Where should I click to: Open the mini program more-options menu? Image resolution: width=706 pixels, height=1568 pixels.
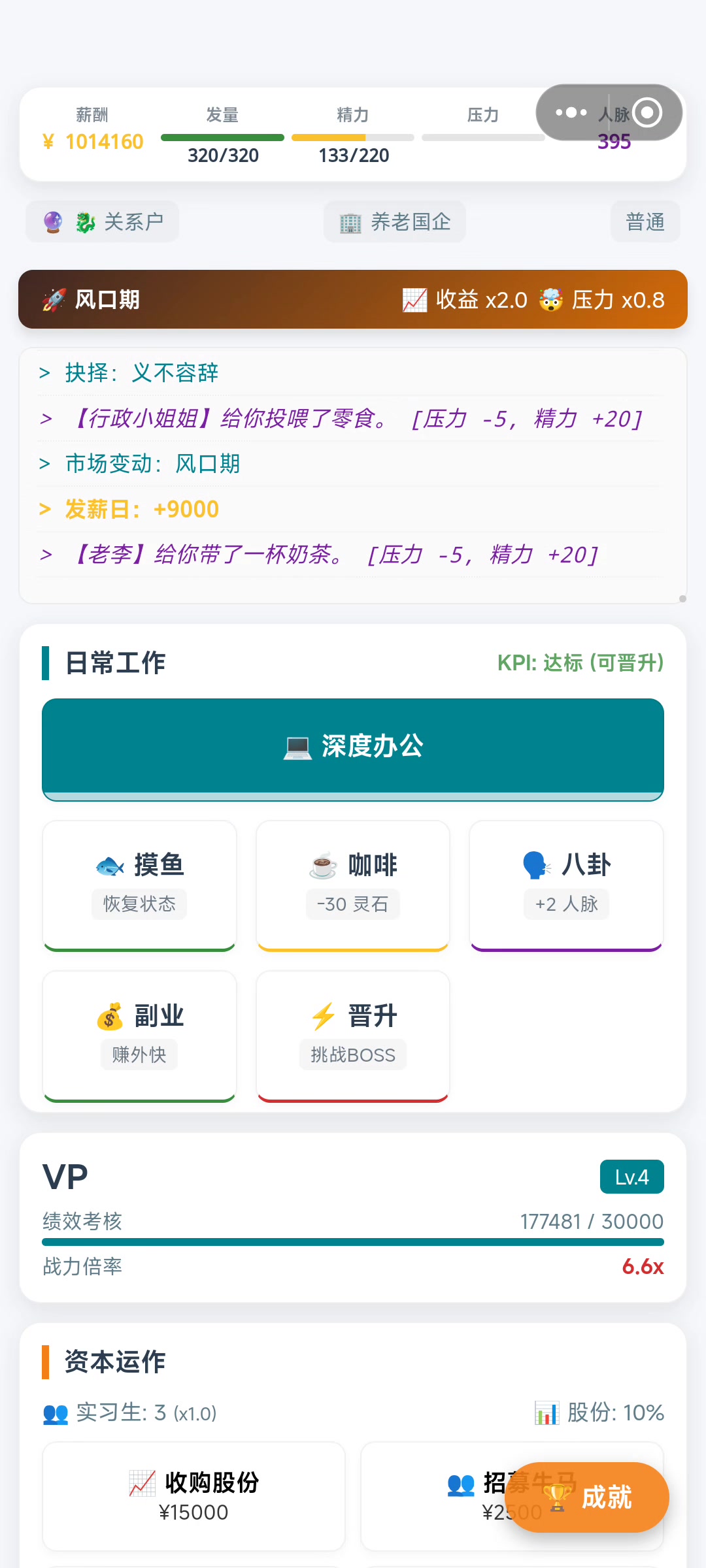[571, 112]
